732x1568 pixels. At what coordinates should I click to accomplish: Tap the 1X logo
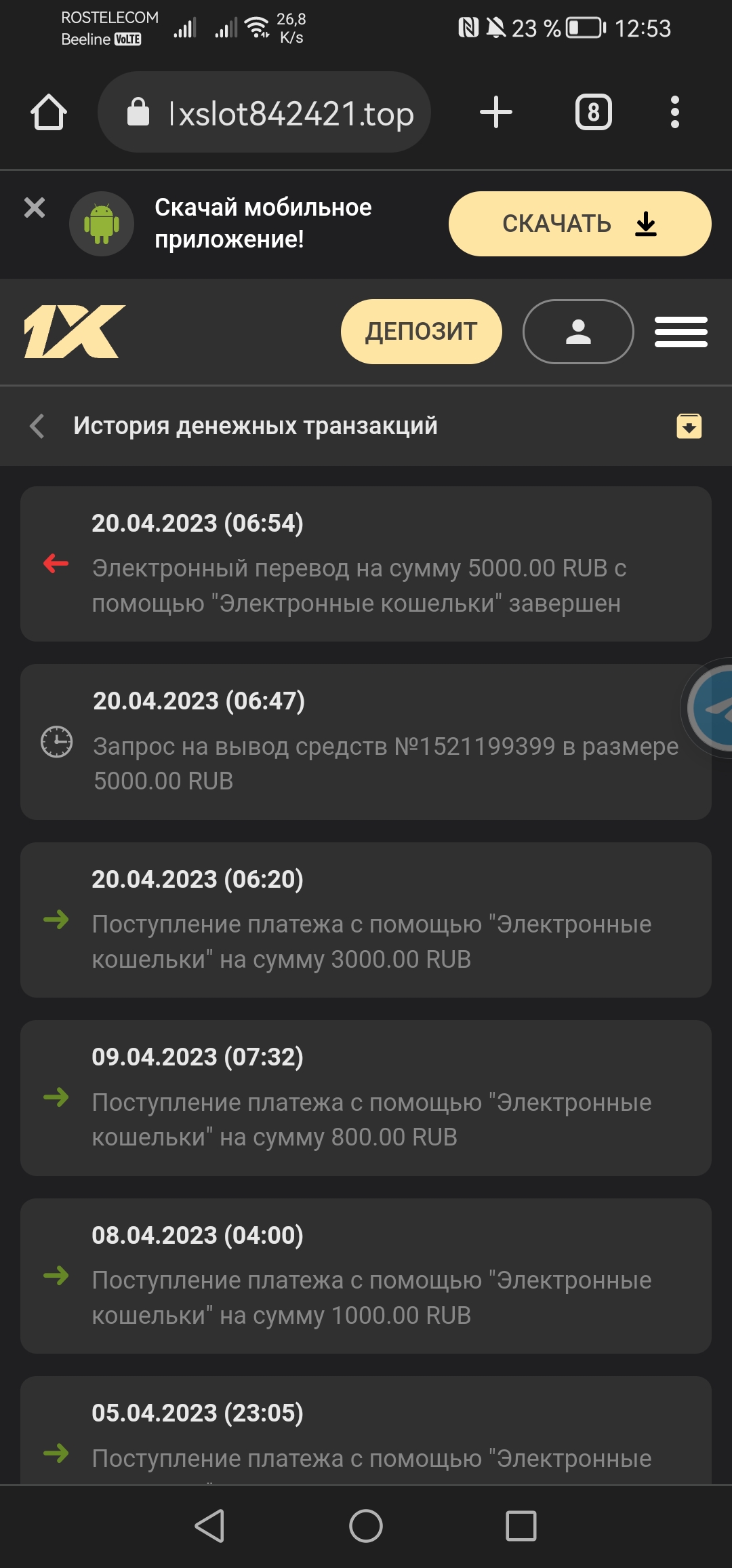(x=75, y=332)
